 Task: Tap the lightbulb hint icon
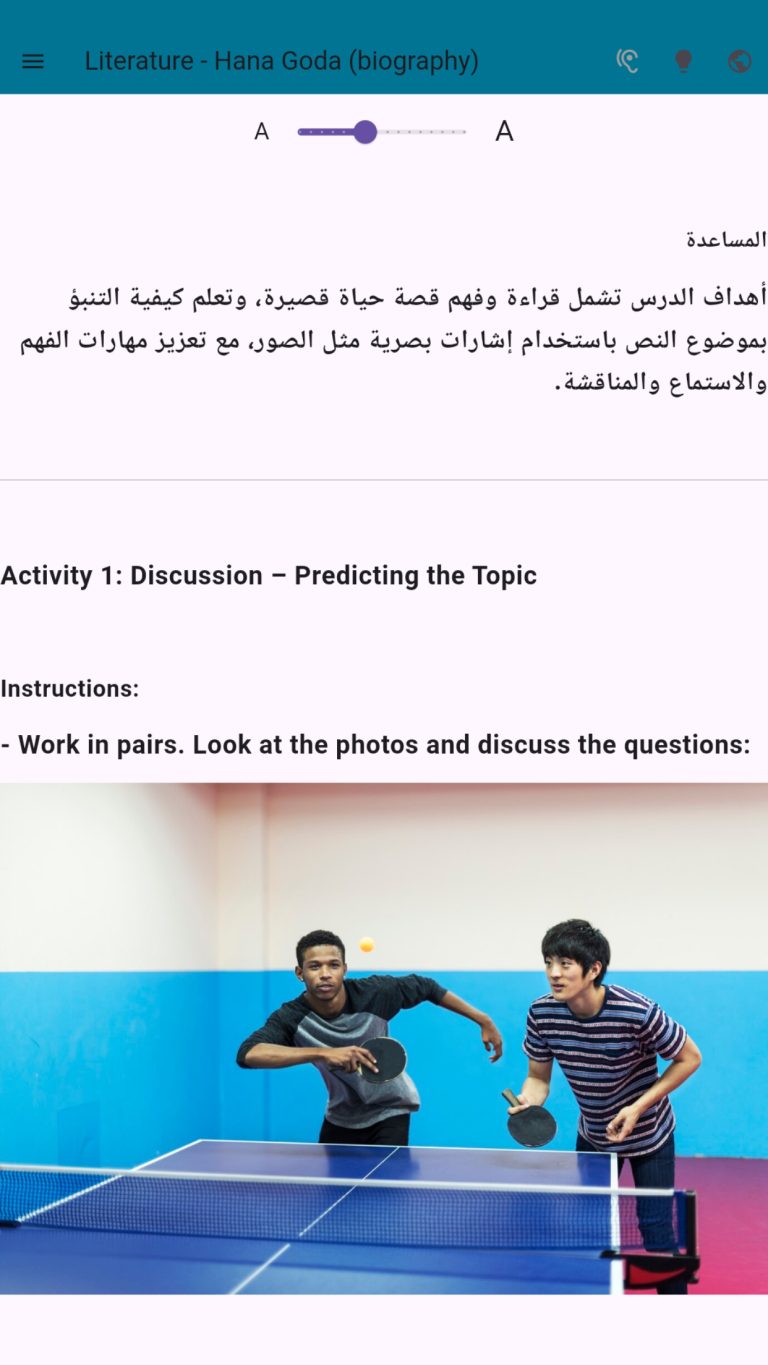pos(683,61)
